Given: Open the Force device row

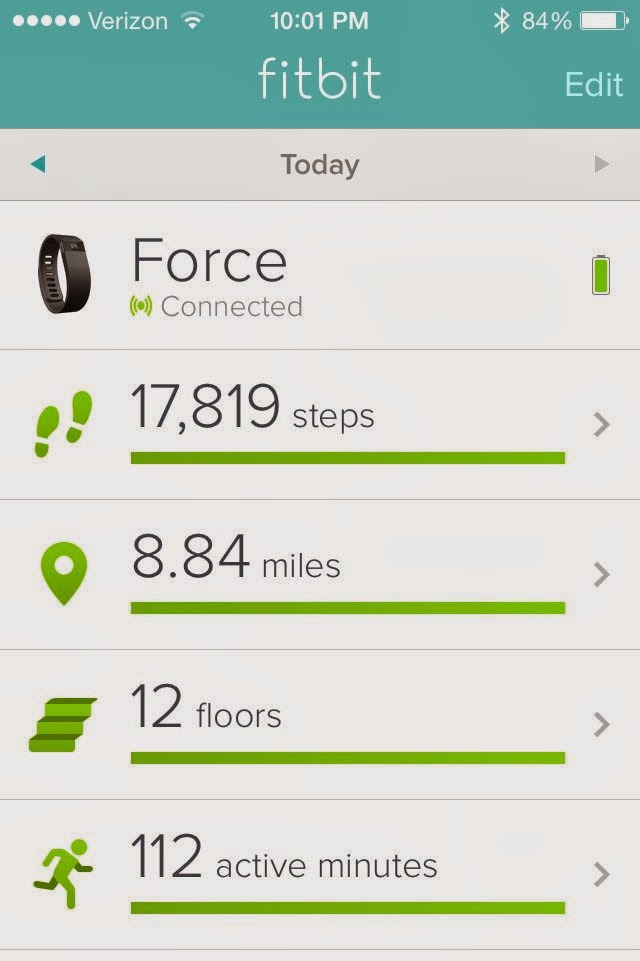Looking at the screenshot, I should 320,275.
